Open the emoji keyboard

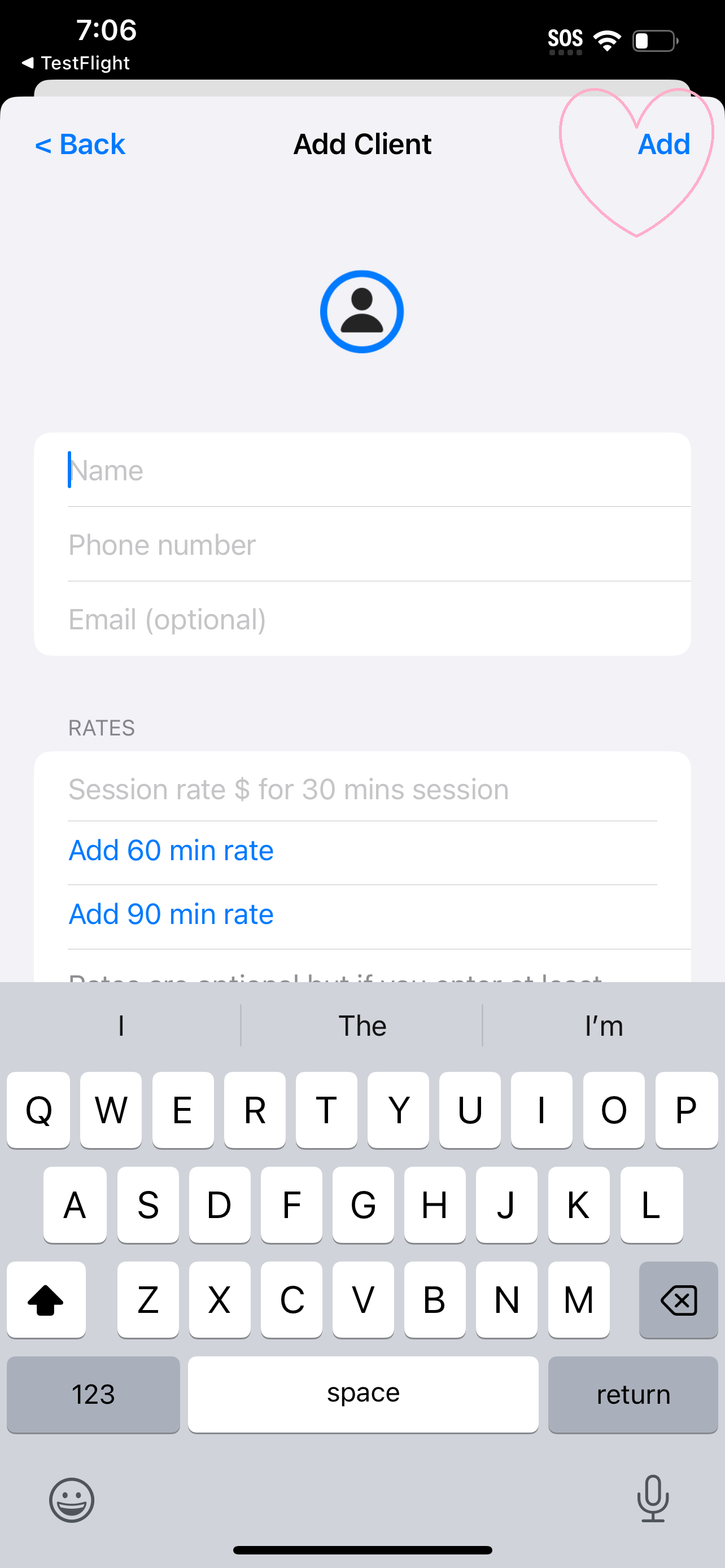(72, 1500)
